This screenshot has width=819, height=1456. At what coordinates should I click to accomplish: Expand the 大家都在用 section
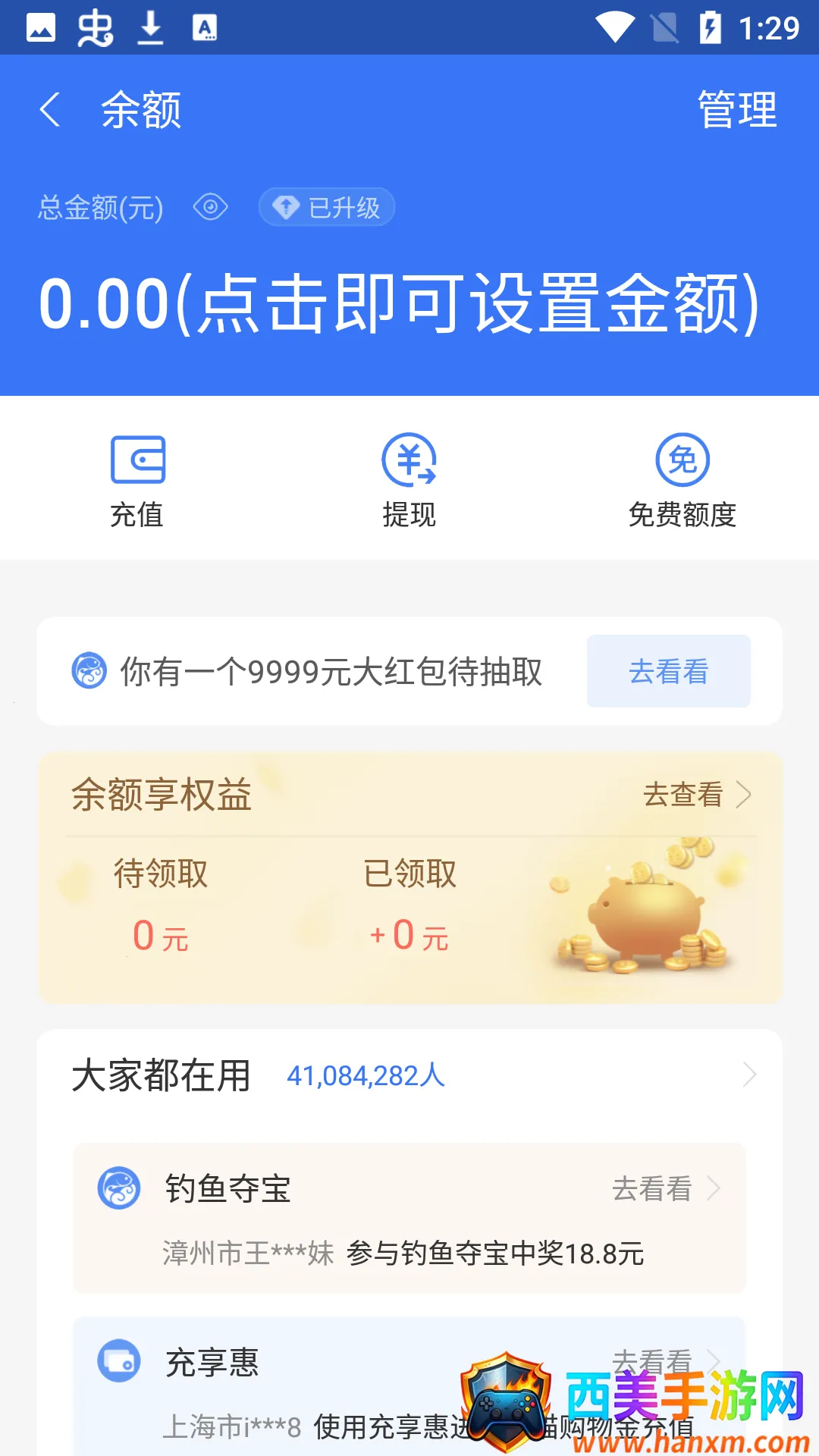pos(749,1075)
